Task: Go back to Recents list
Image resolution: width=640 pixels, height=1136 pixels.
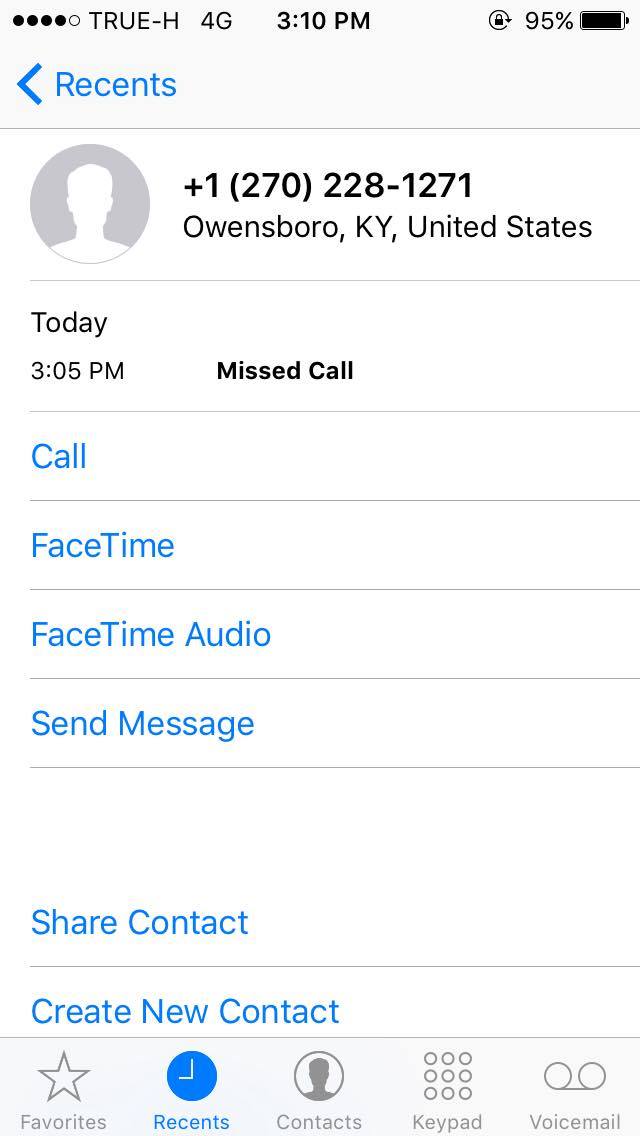Action: coord(96,84)
